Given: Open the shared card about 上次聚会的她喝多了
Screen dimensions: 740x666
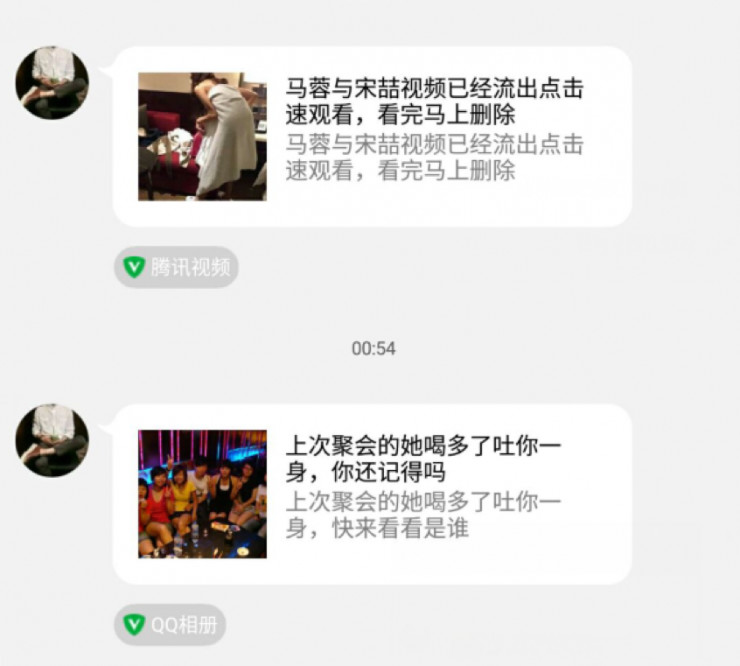Looking at the screenshot, I should pyautogui.click(x=372, y=494).
